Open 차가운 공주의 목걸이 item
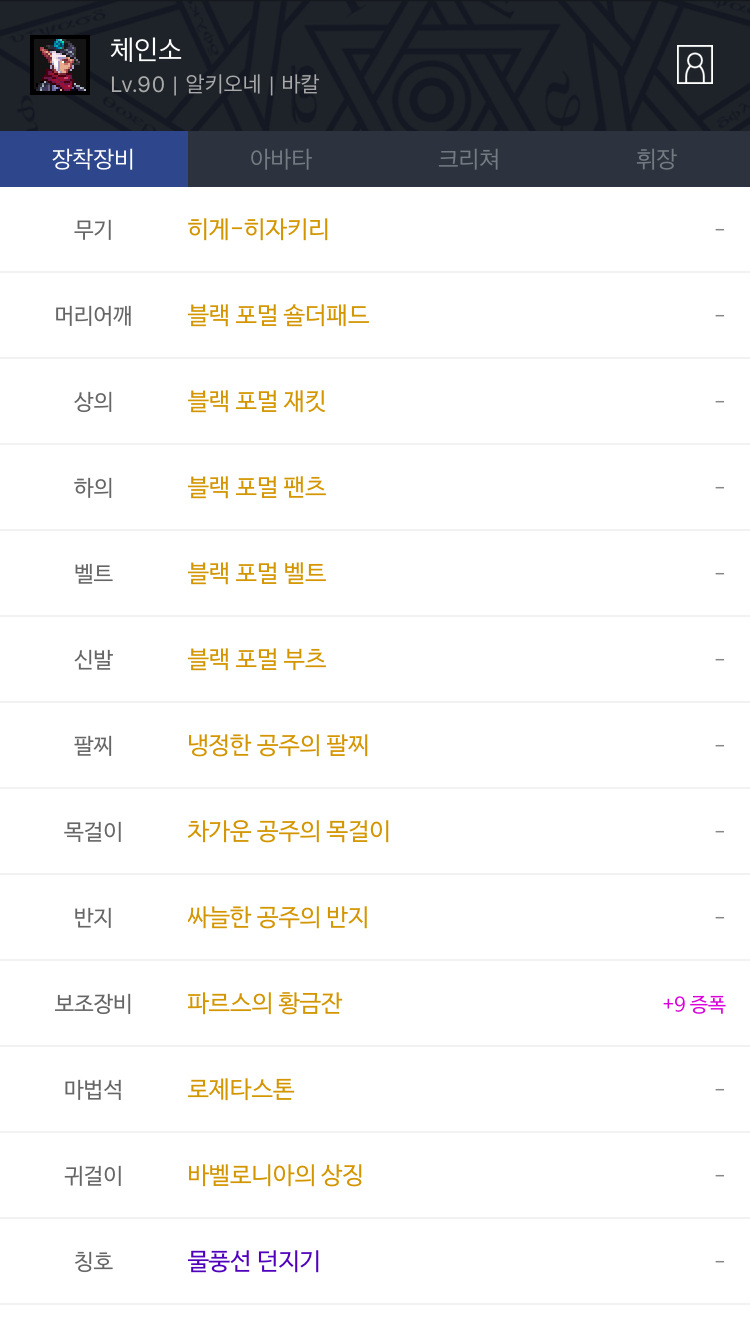The image size is (750, 1334). tap(289, 831)
